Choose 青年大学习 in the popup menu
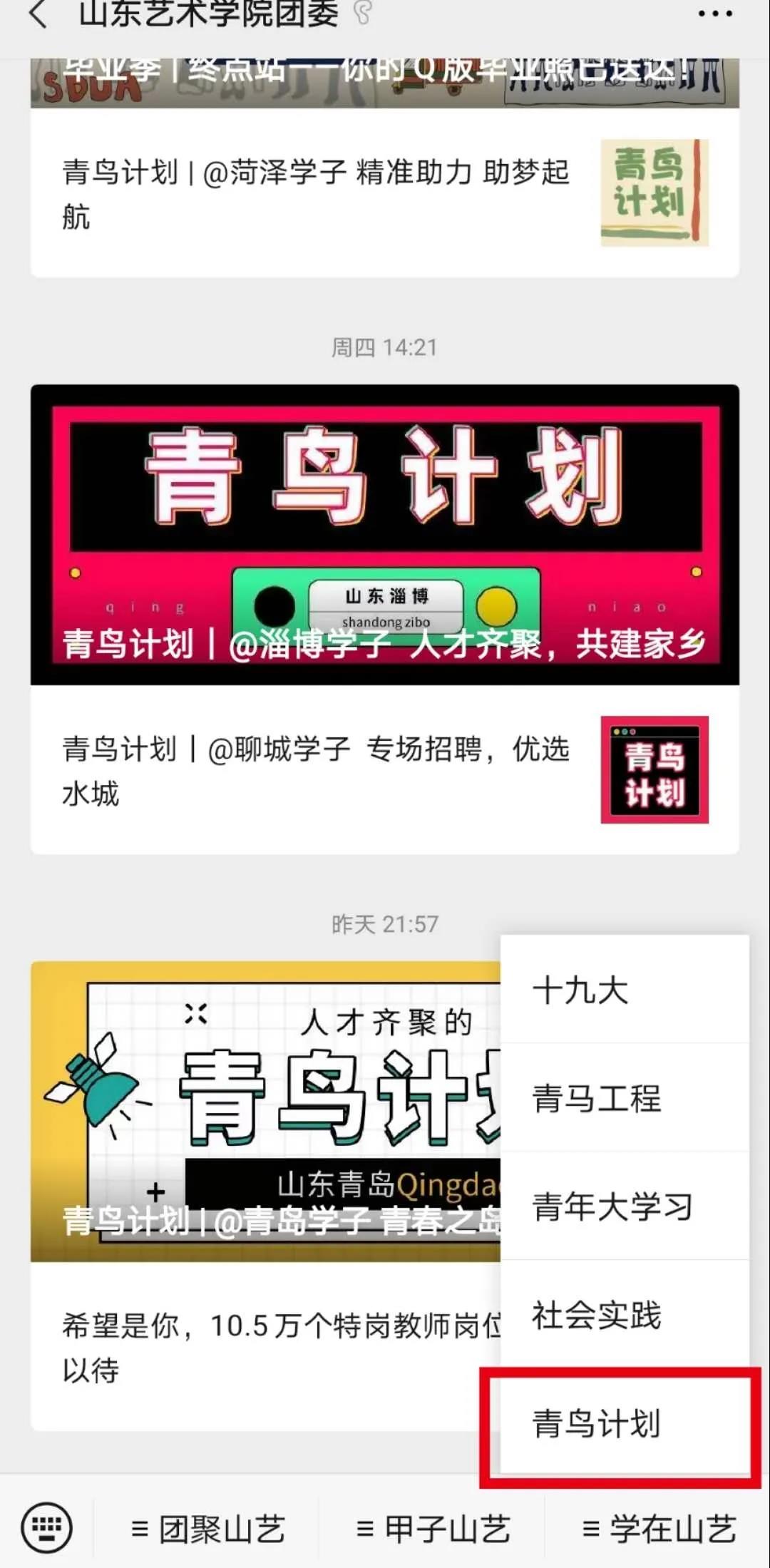The width and height of the screenshot is (770, 1568). [x=625, y=1206]
